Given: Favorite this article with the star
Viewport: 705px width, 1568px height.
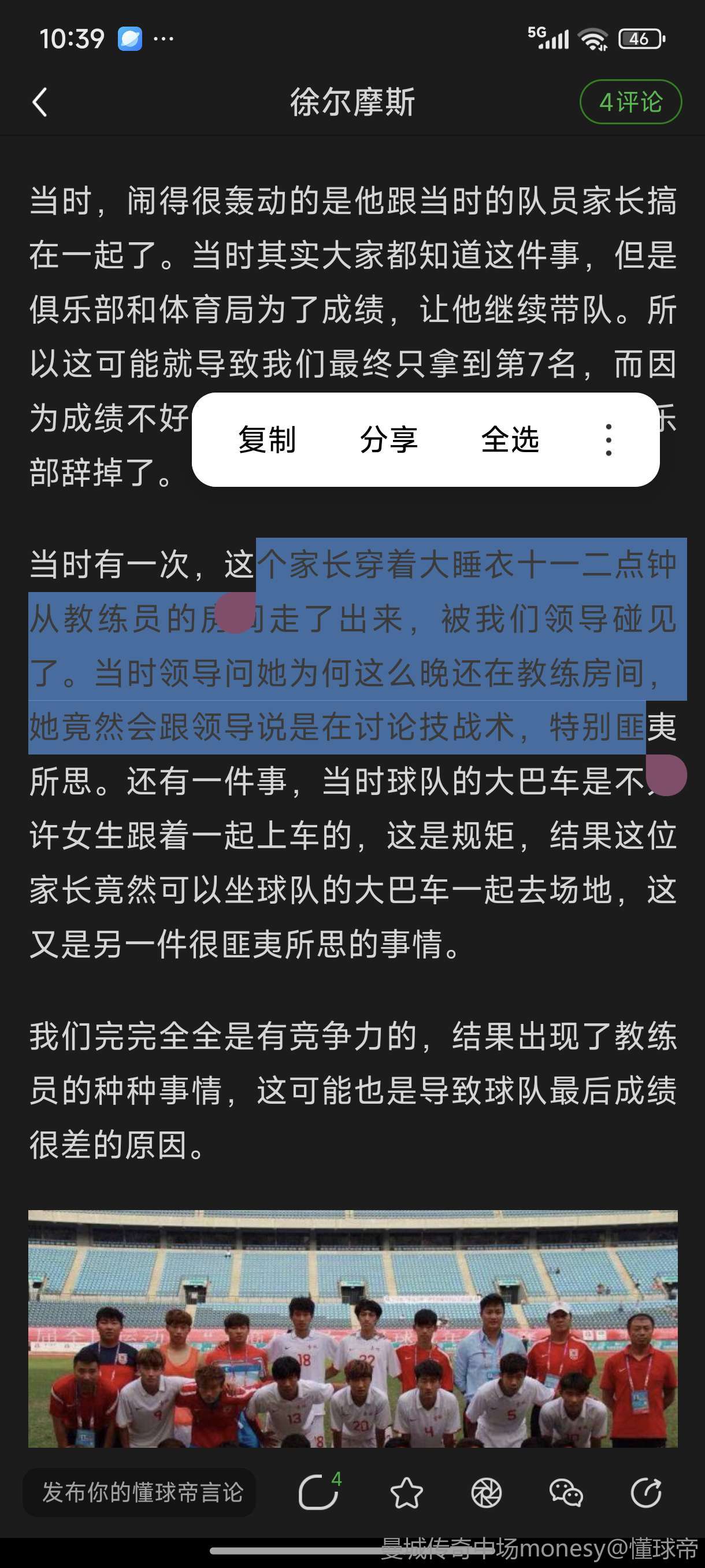Looking at the screenshot, I should 406,1492.
